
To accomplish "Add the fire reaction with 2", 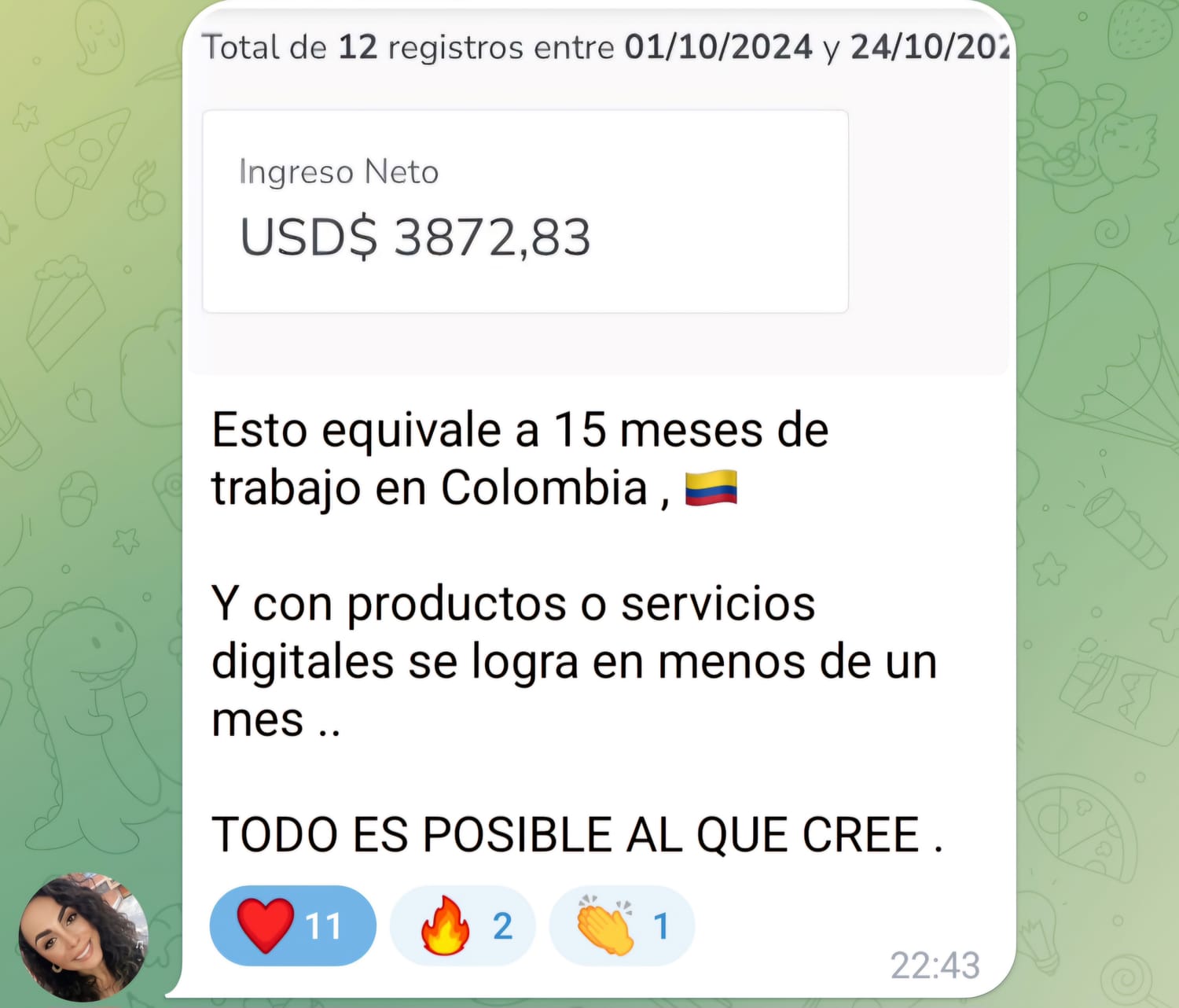I will coord(462,925).
